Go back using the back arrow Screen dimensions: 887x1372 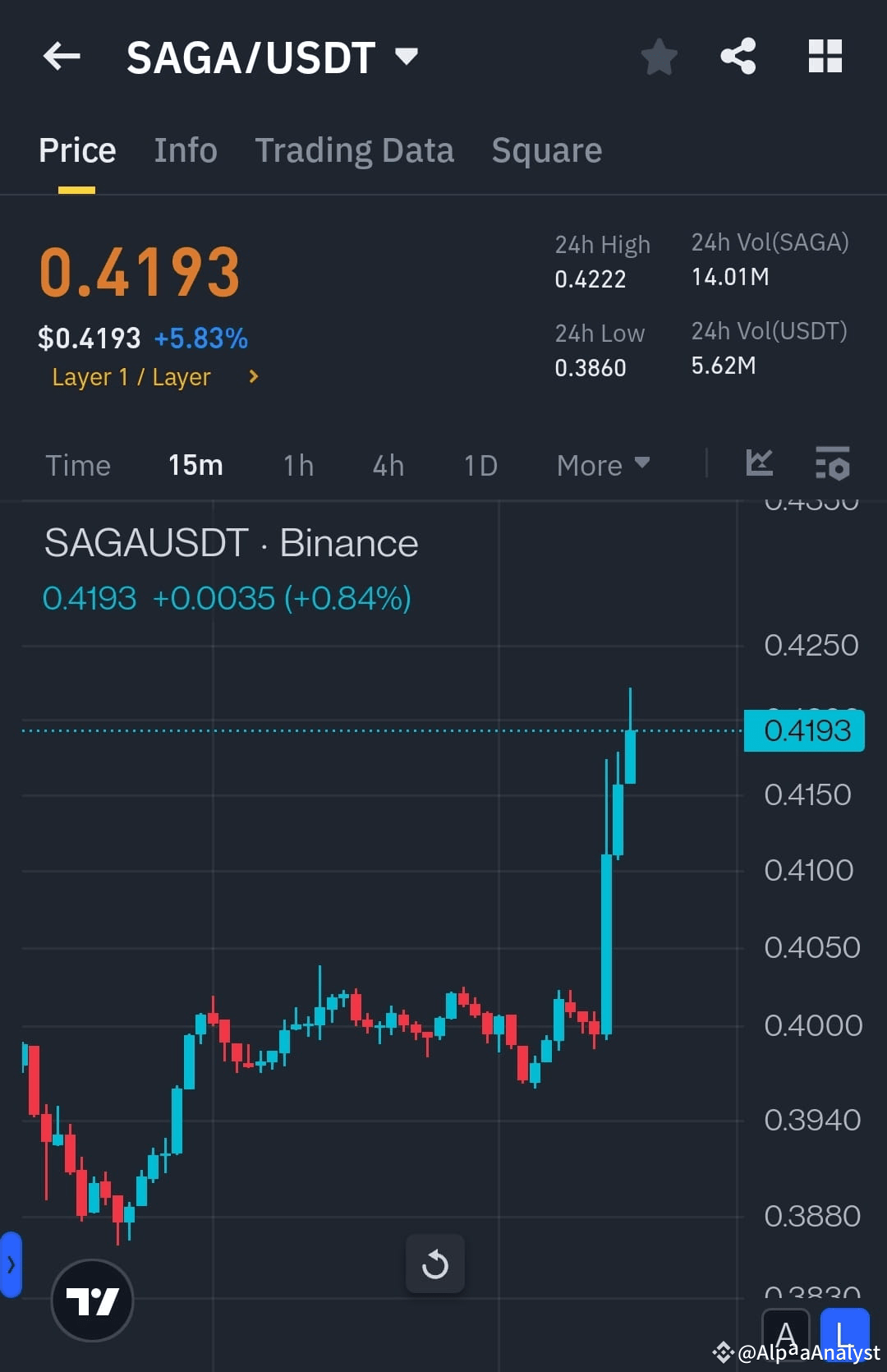(x=62, y=56)
